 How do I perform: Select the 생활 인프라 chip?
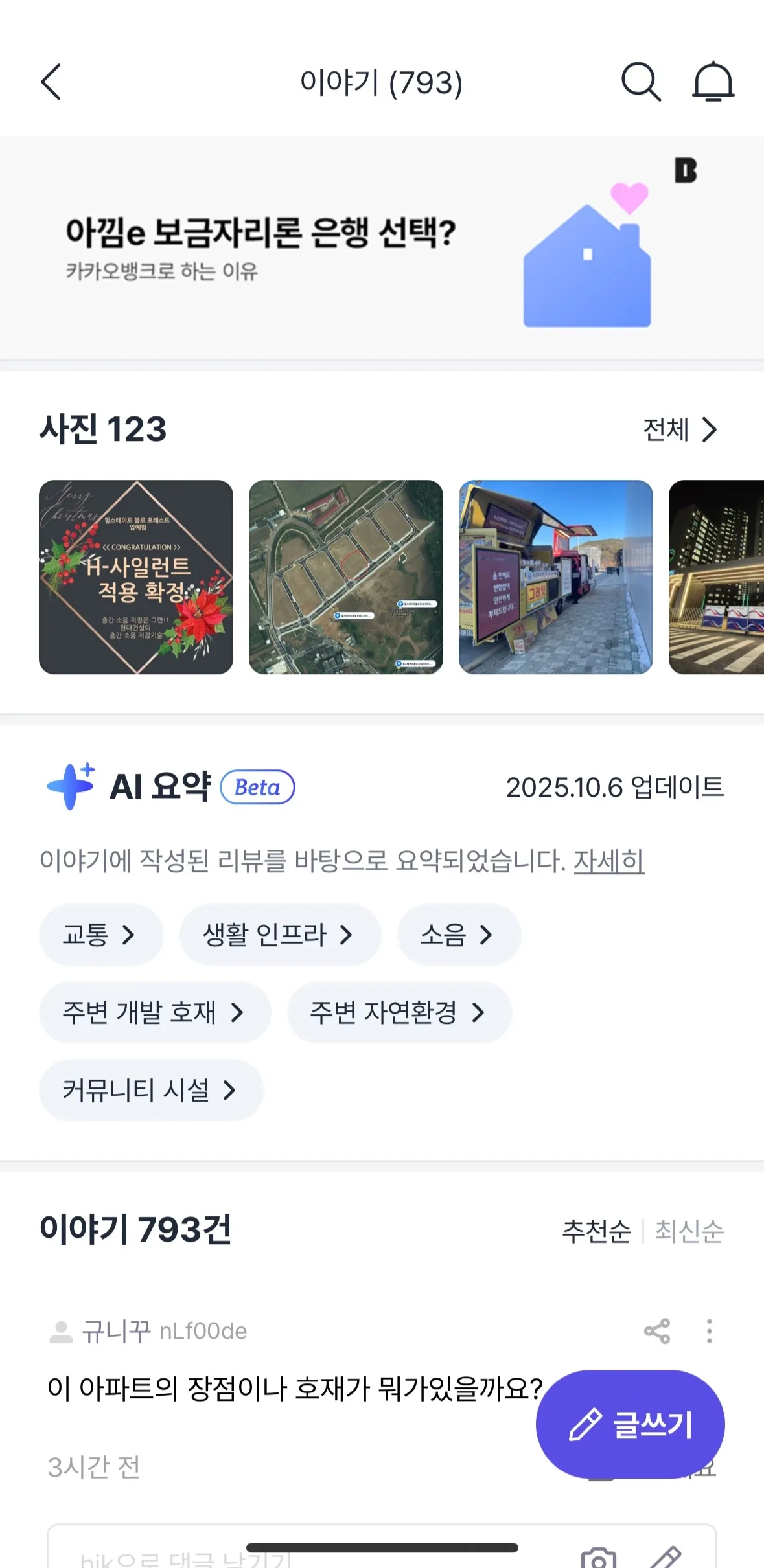tap(279, 935)
